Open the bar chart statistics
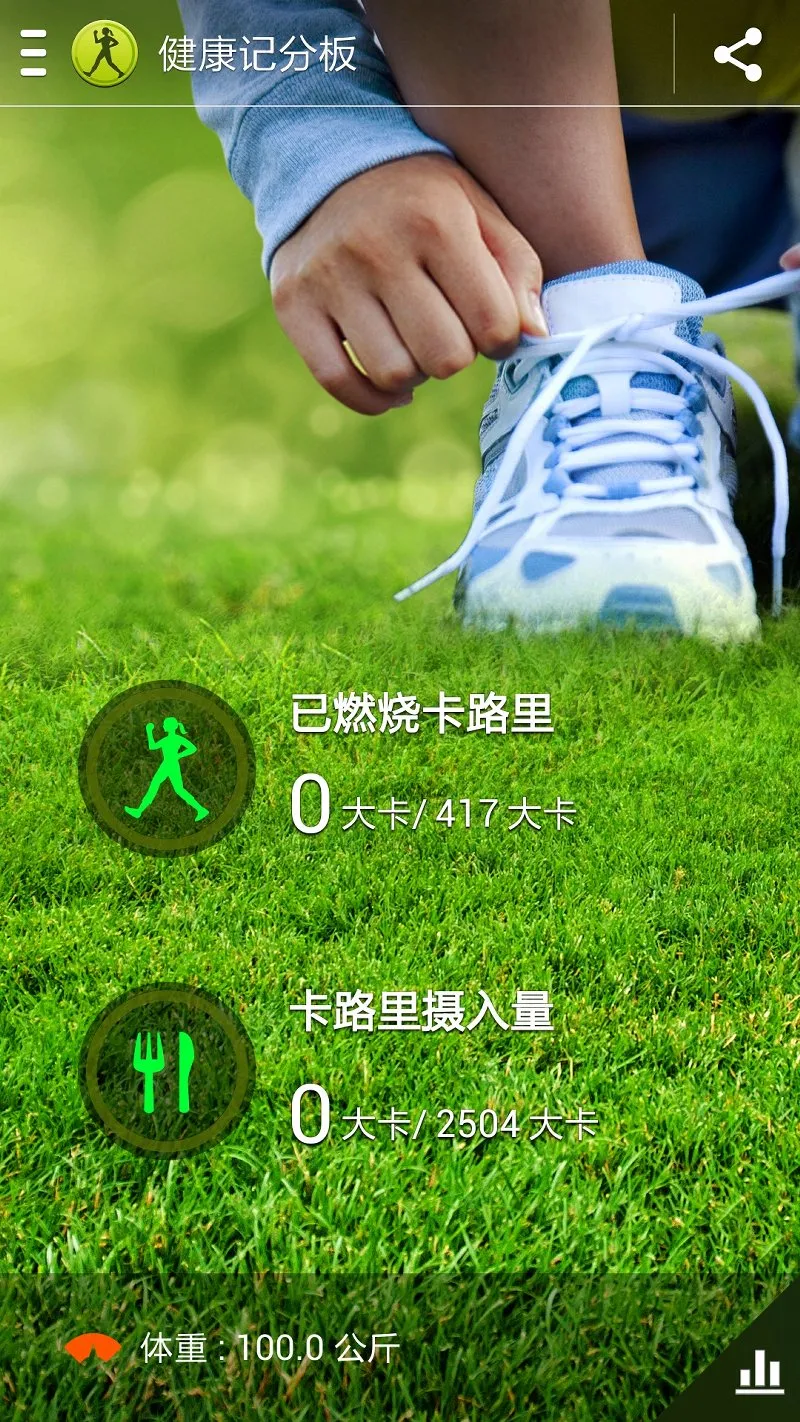 pyautogui.click(x=760, y=1371)
